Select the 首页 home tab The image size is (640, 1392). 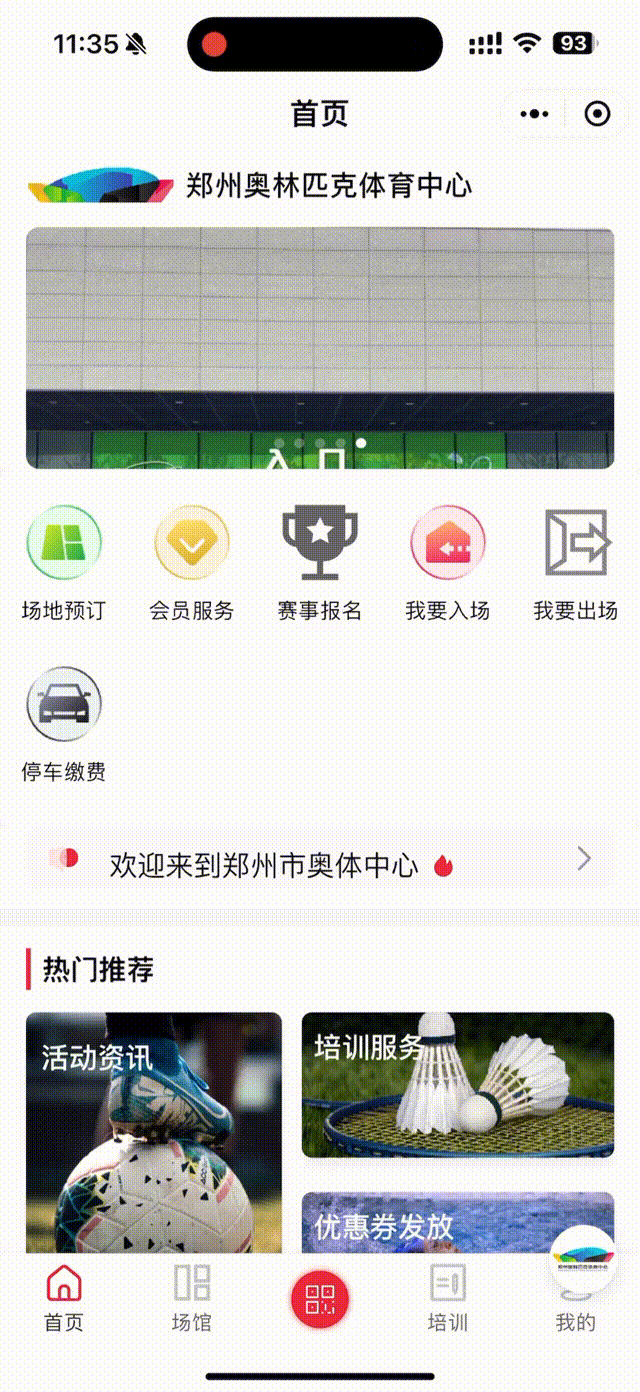(64, 1298)
